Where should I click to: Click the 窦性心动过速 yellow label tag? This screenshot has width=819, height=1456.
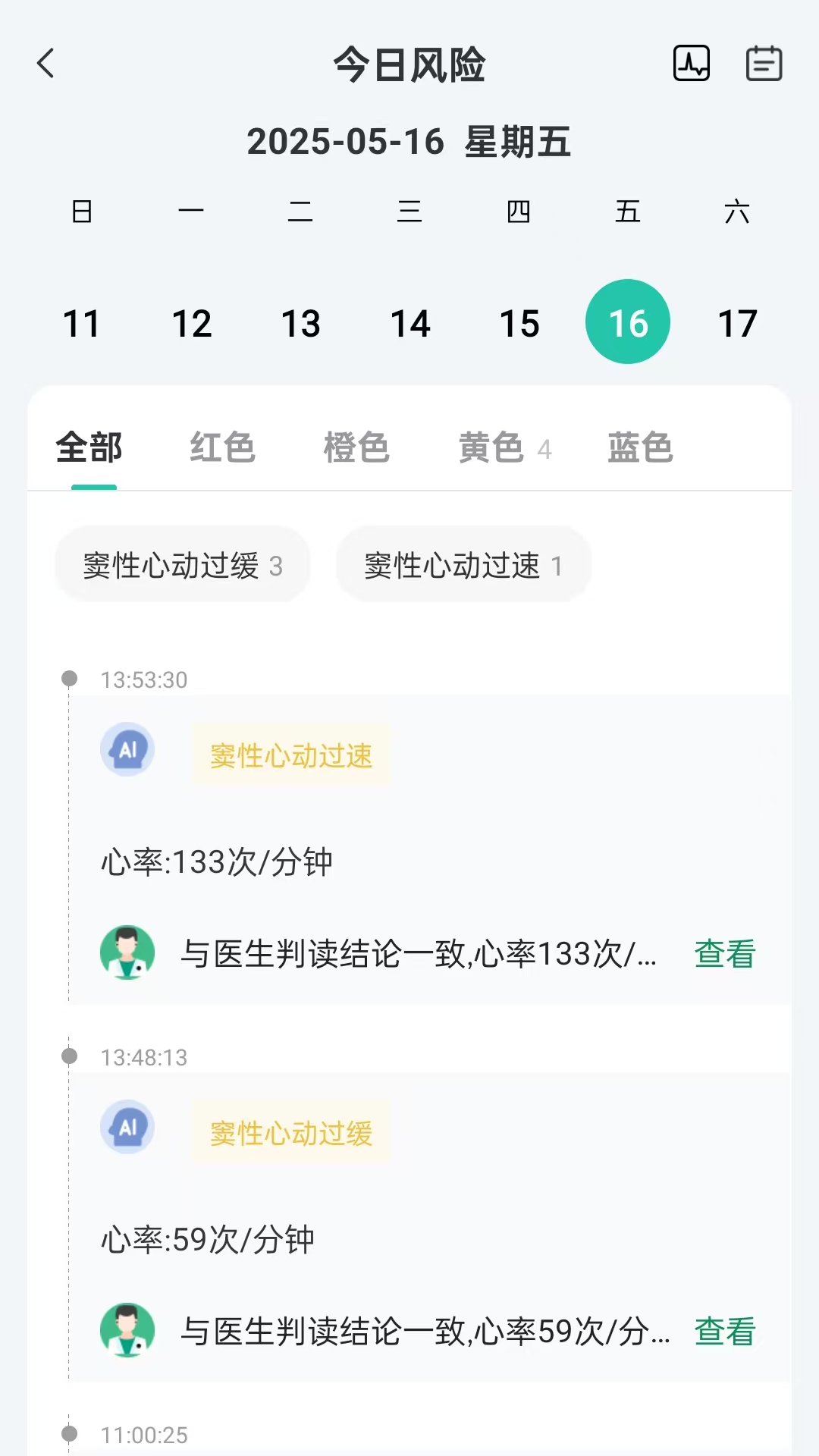[291, 755]
